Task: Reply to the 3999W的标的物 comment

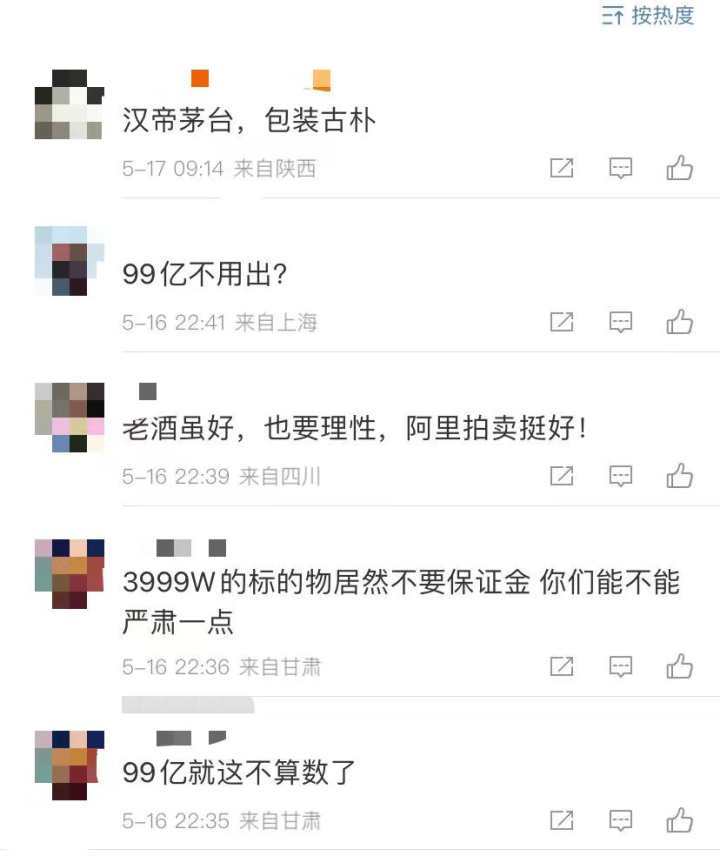Action: click(x=621, y=666)
